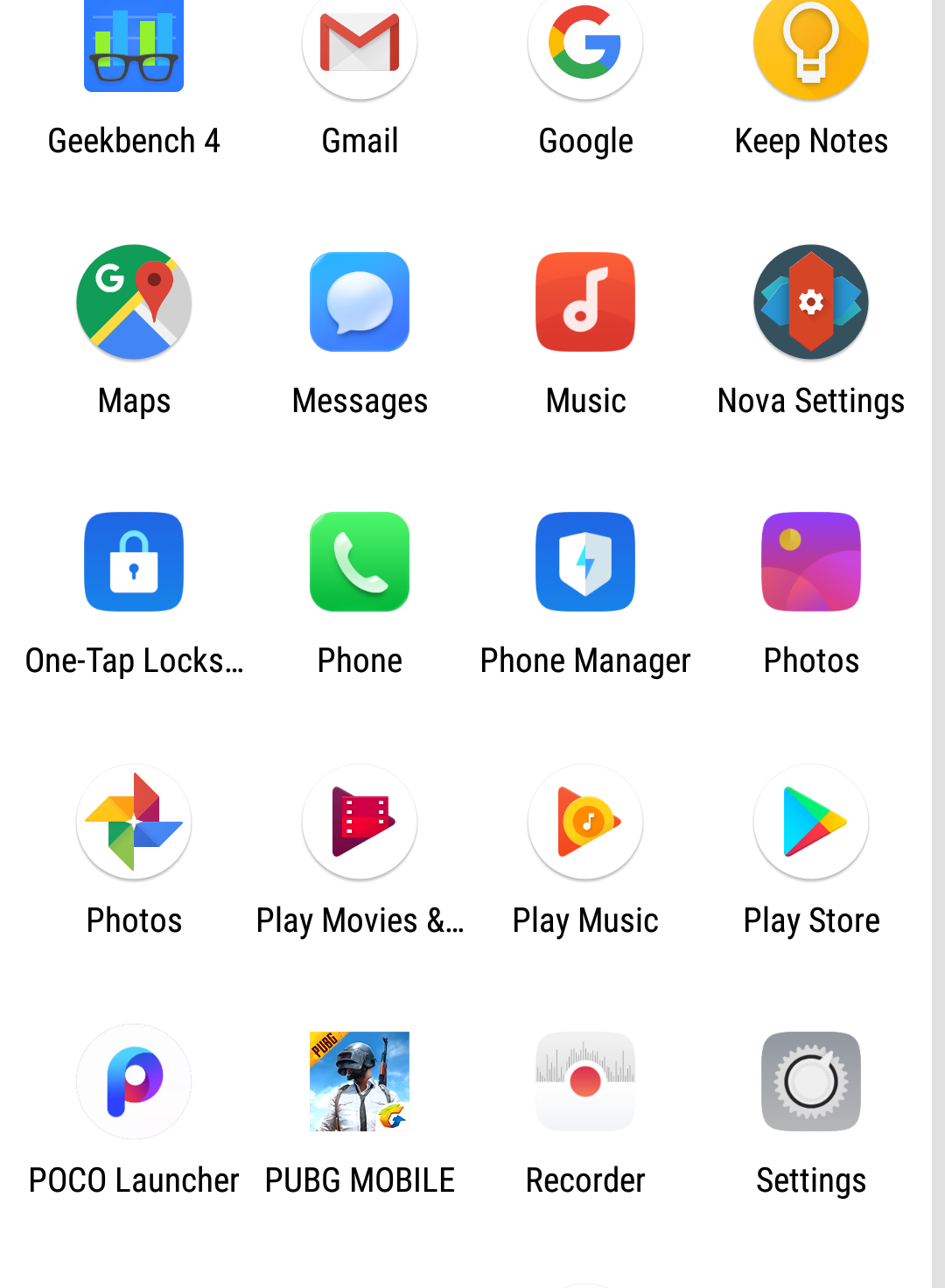This screenshot has width=945, height=1288.
Task: Open the Recorder app
Action: (585, 1081)
